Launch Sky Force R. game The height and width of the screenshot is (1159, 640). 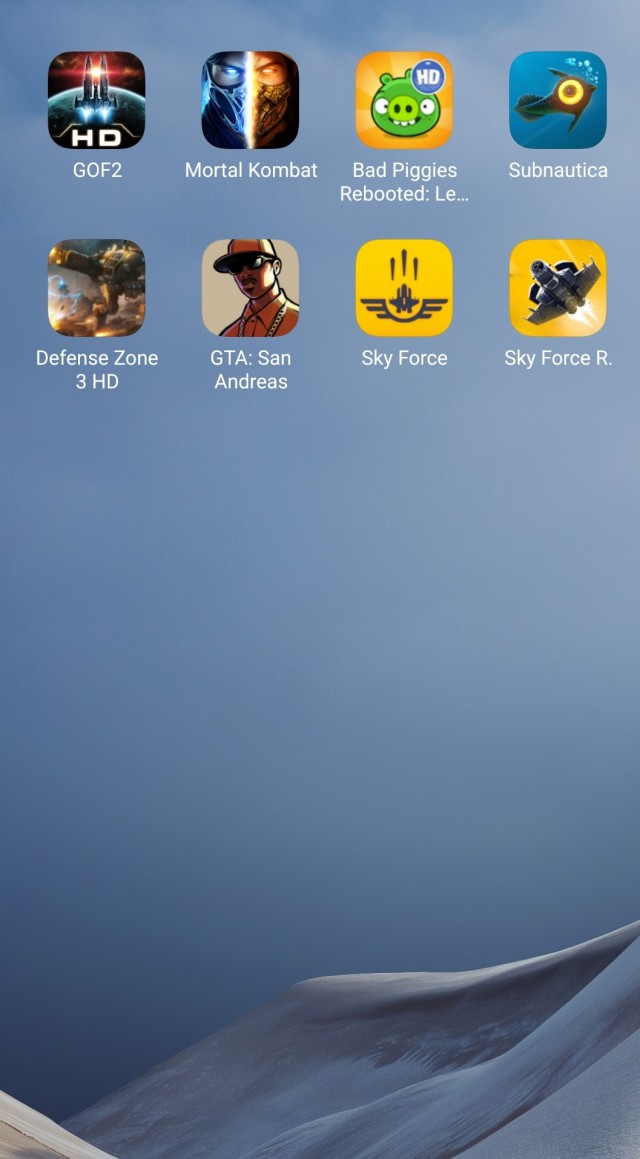click(x=558, y=288)
